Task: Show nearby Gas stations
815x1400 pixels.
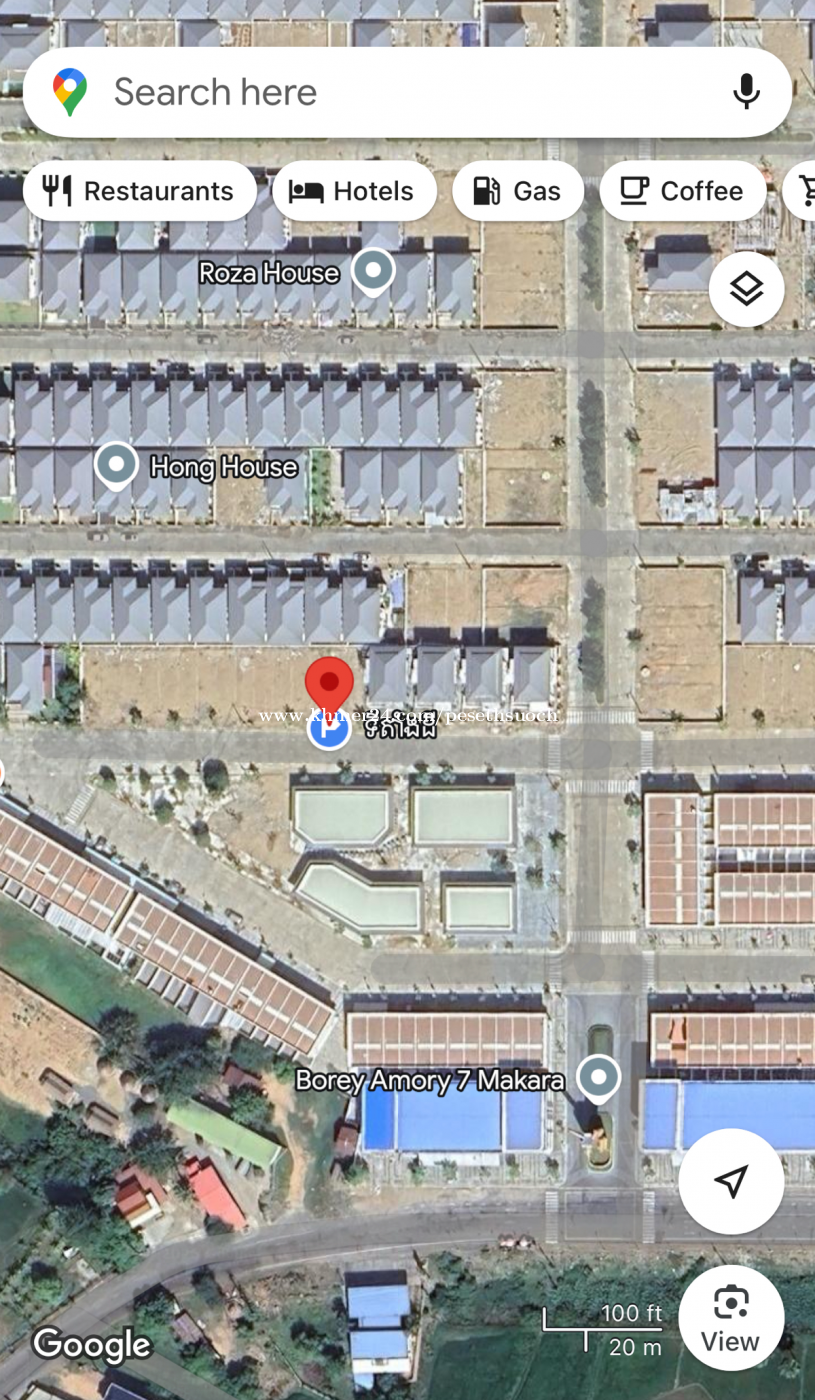Action: [x=518, y=191]
